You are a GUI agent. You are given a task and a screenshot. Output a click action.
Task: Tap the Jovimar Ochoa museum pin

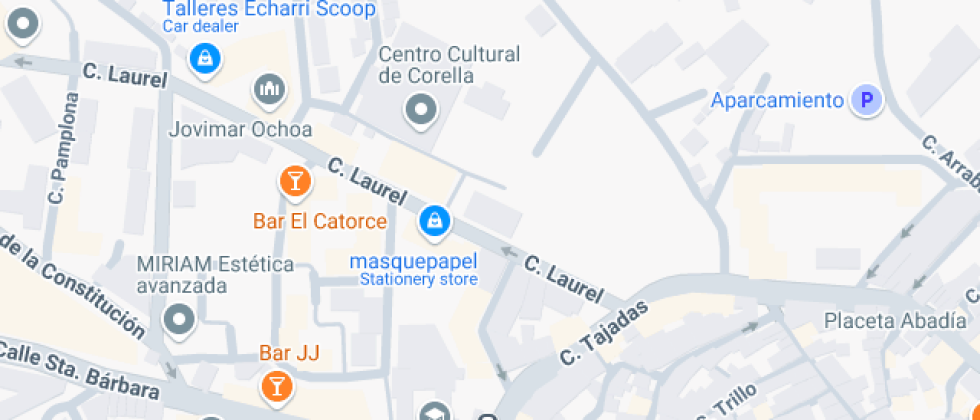coord(269,90)
